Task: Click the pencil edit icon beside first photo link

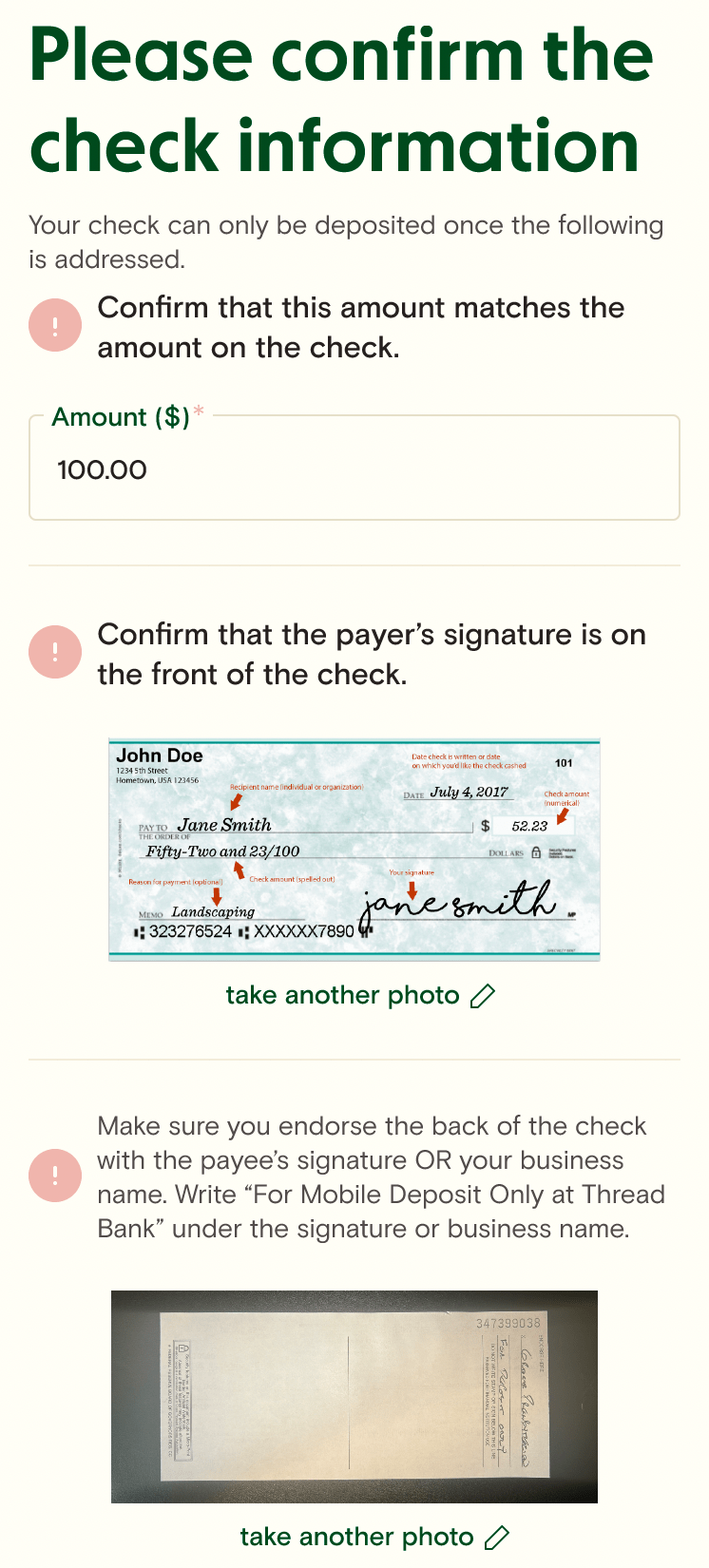Action: [x=484, y=995]
